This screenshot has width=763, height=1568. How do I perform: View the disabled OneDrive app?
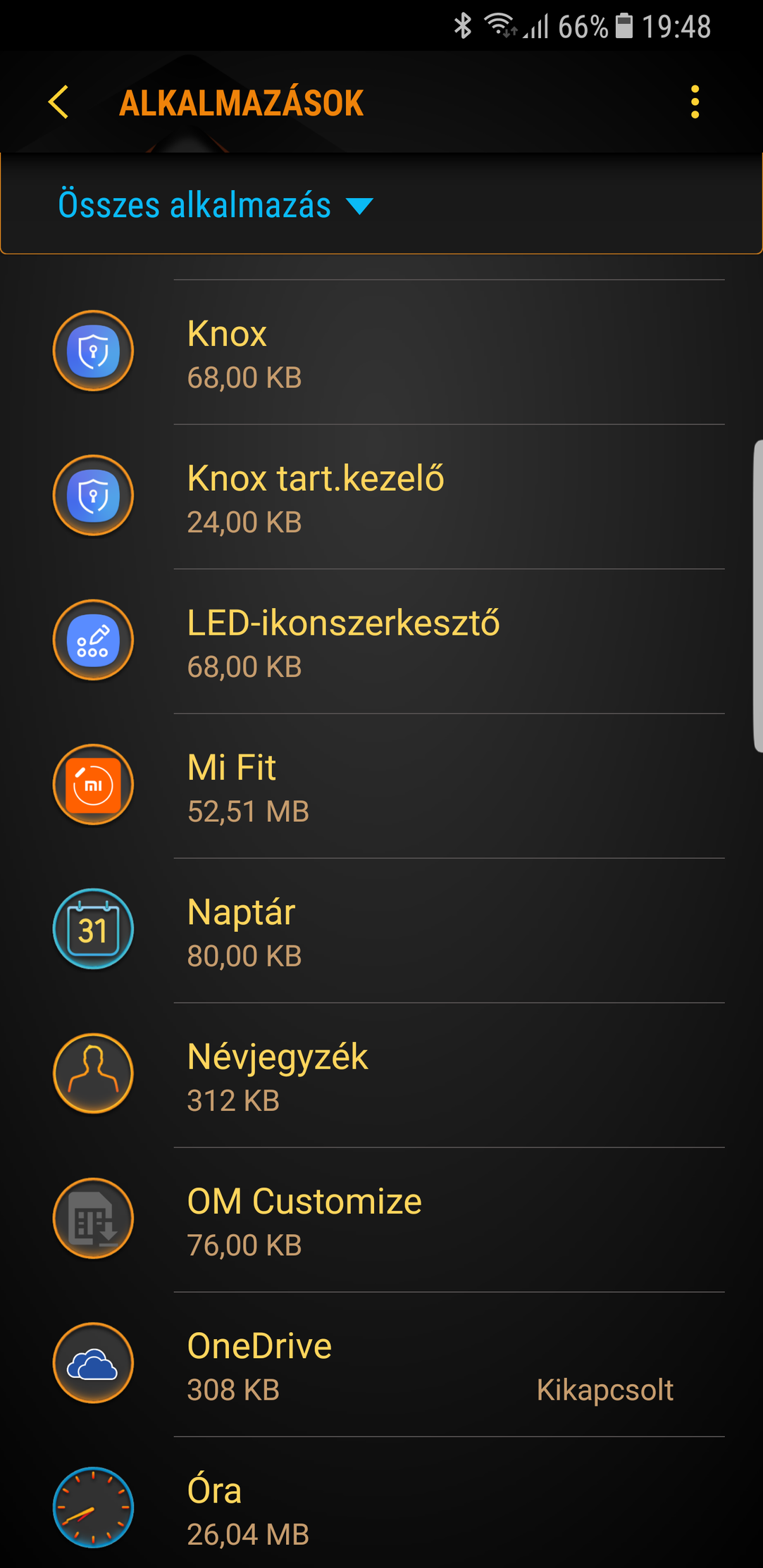click(380, 1364)
